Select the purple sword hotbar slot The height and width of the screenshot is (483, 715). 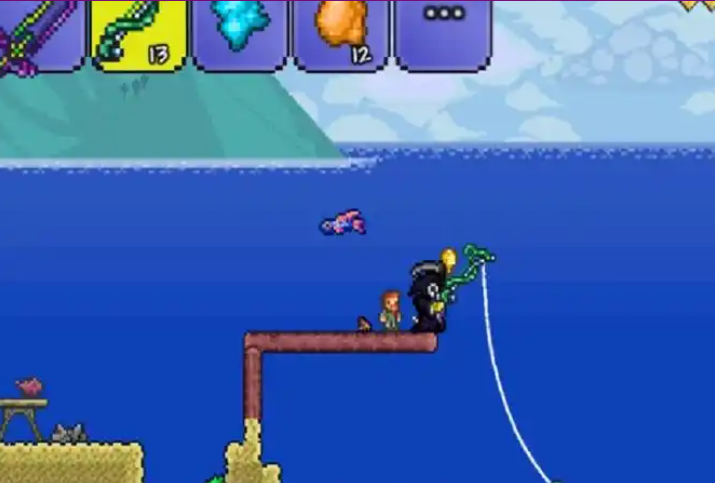tap(38, 34)
